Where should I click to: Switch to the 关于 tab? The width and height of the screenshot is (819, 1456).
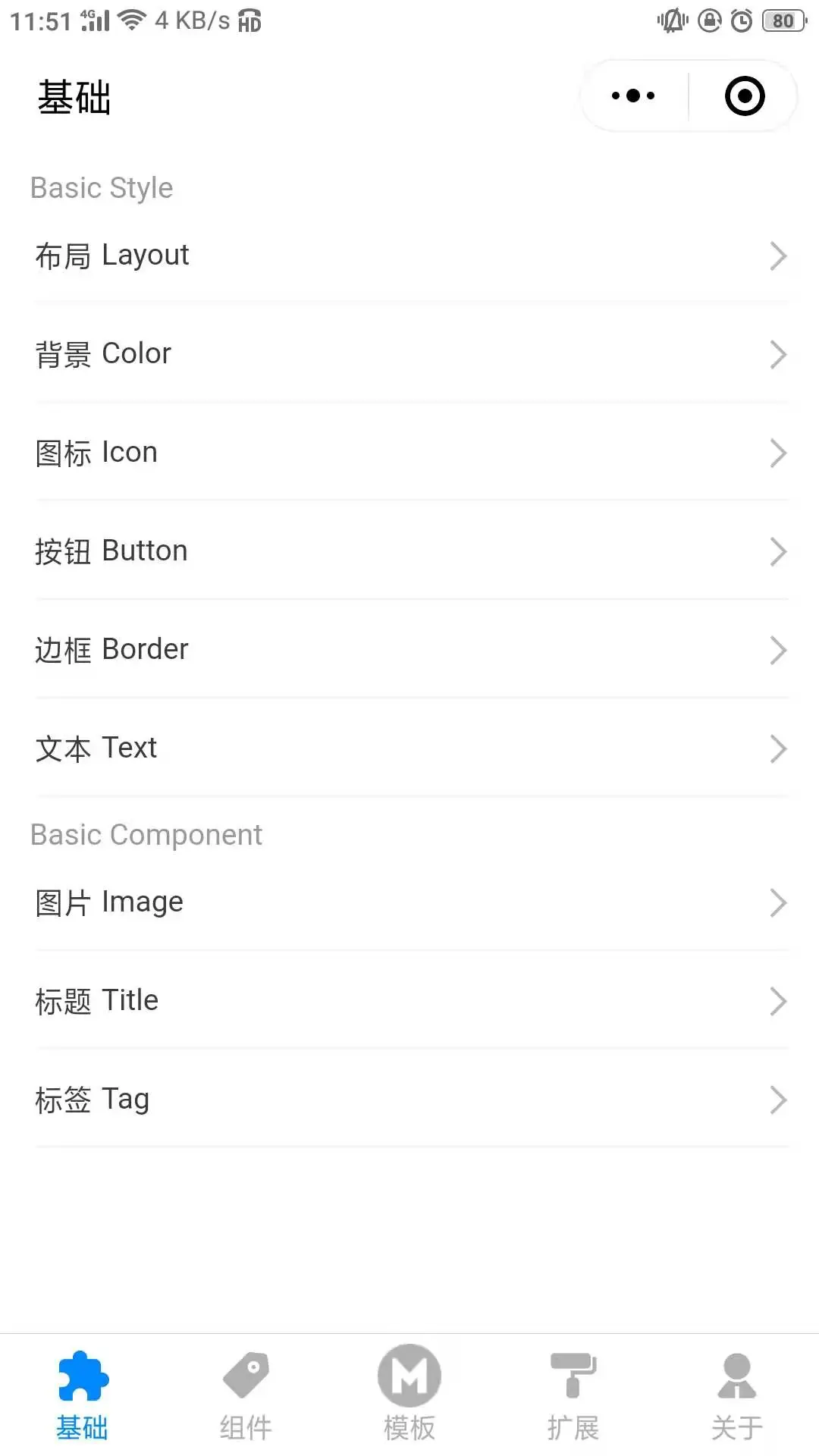click(737, 1395)
